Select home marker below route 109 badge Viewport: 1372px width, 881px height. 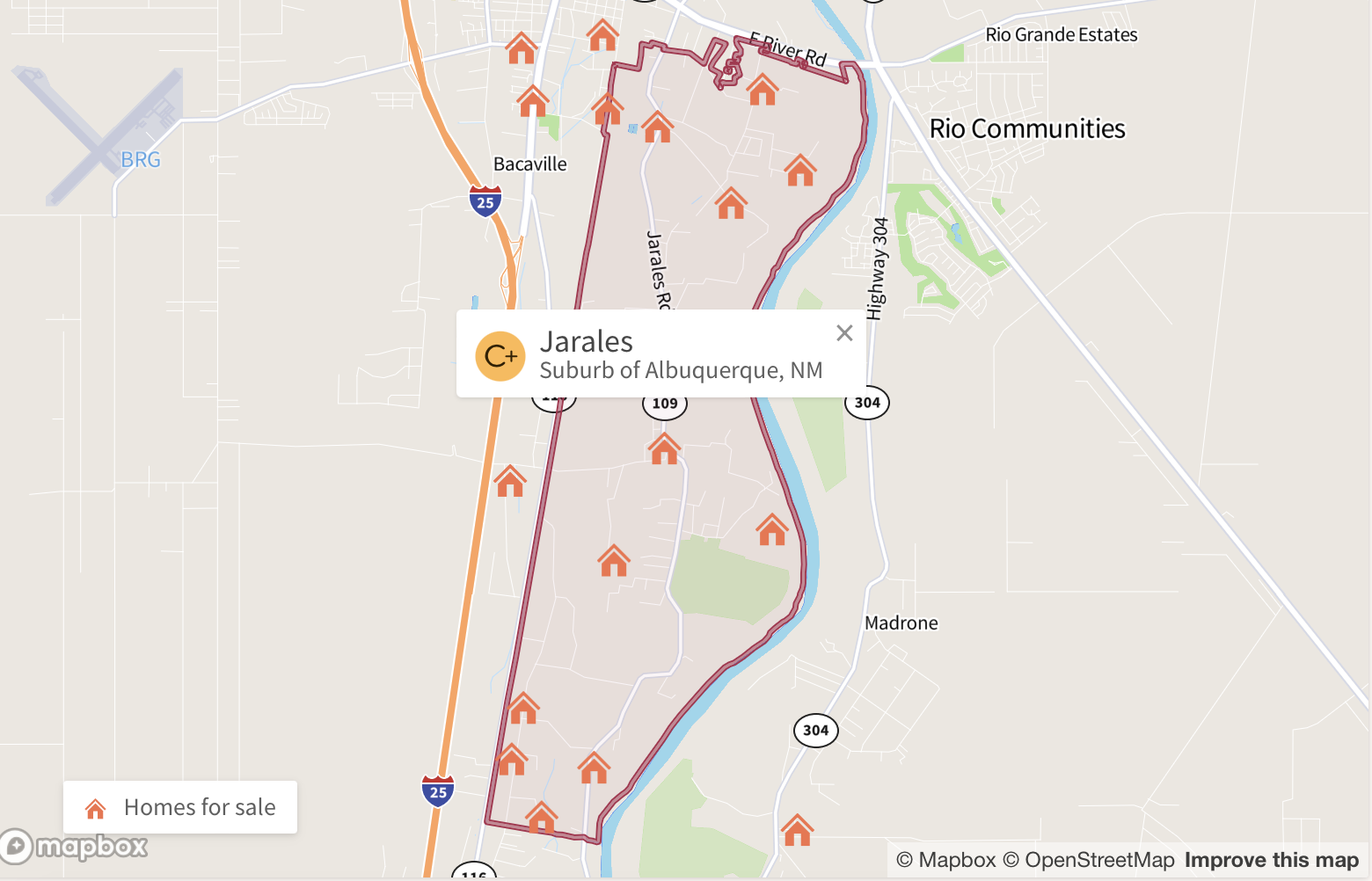pyautogui.click(x=664, y=449)
